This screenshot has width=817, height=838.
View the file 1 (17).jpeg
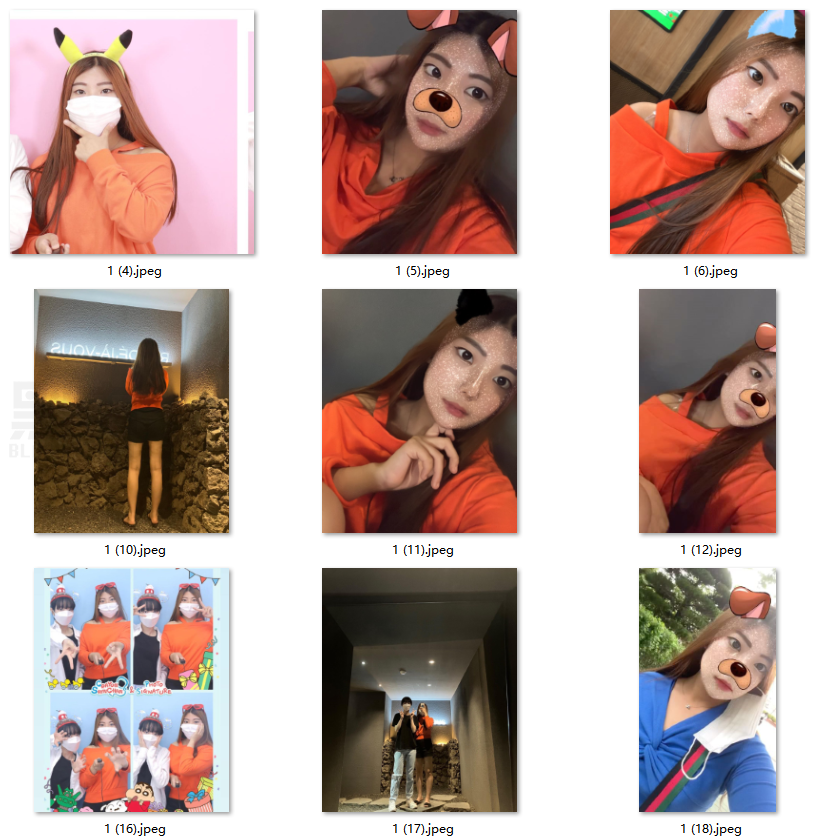click(419, 690)
